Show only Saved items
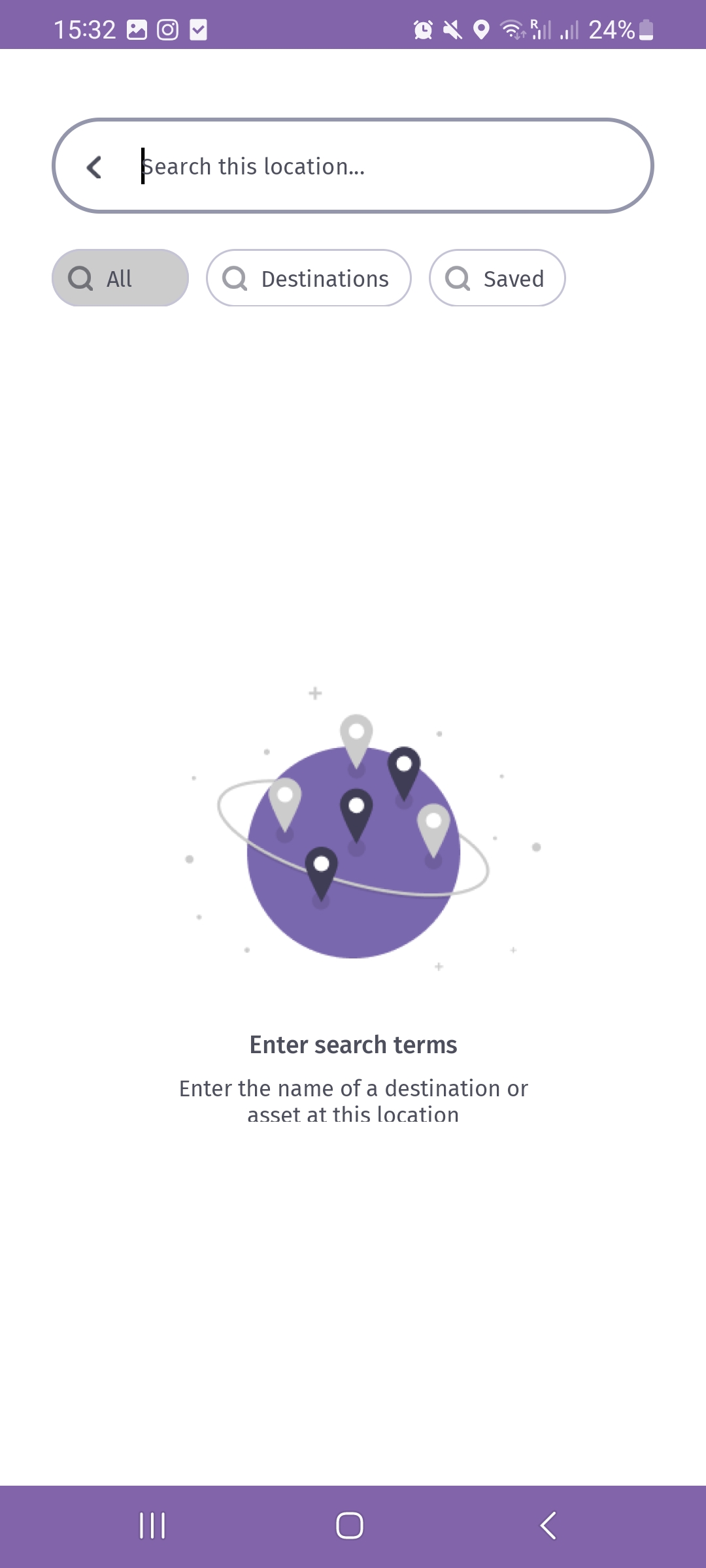The image size is (706, 1568). point(497,278)
